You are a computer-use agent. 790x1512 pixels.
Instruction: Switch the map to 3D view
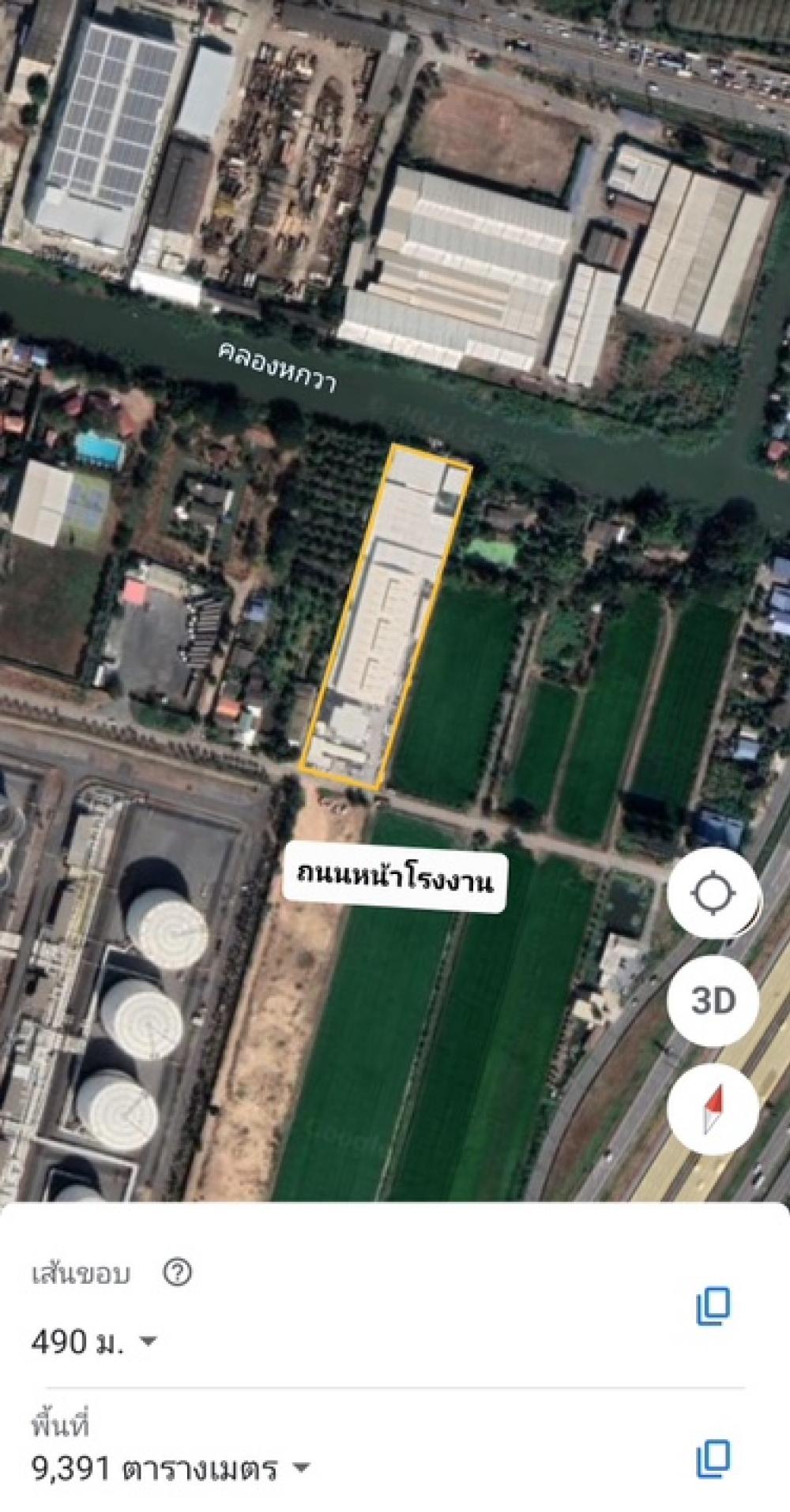click(713, 1001)
